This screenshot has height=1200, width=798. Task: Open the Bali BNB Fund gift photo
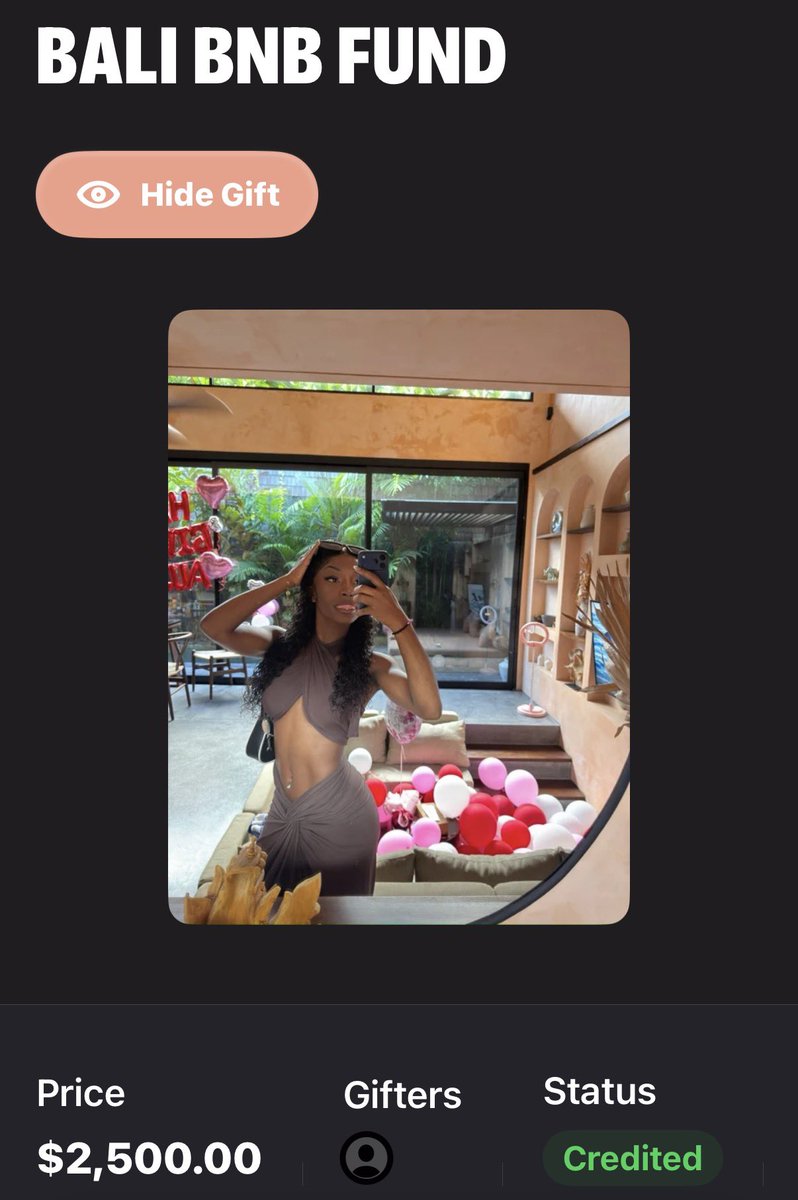click(x=399, y=617)
